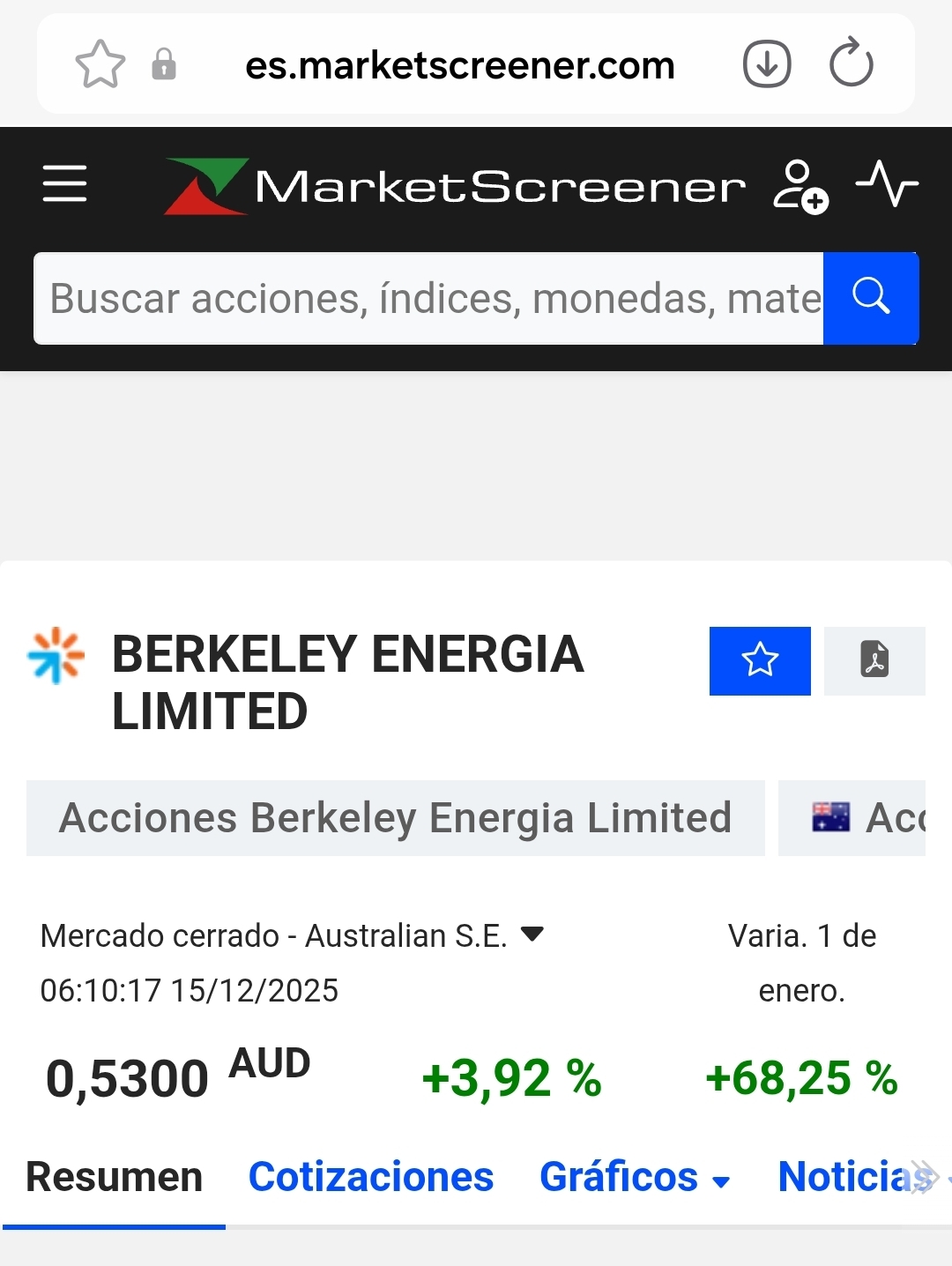Screen dimensions: 952x1266
Task: Switch to the Cotizaciones tab
Action: [x=371, y=1177]
